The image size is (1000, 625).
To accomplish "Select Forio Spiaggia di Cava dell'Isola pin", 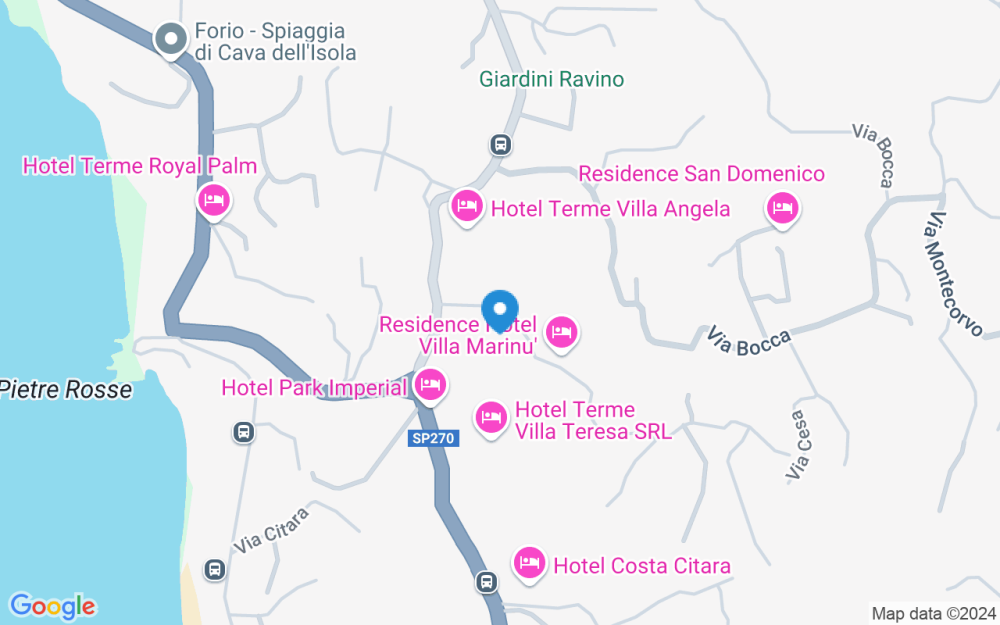I will click(171, 40).
